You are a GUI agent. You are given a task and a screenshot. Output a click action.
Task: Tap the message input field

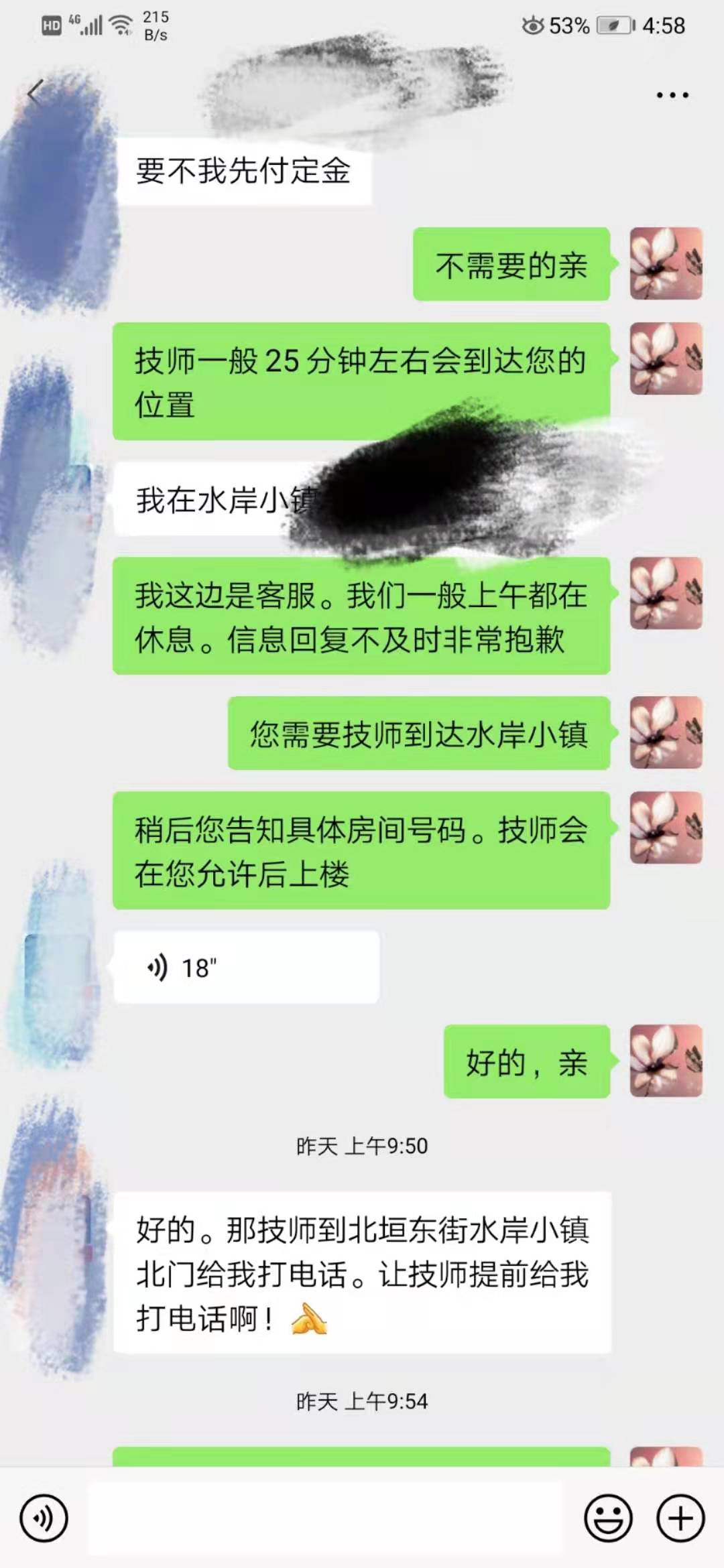(325, 1518)
